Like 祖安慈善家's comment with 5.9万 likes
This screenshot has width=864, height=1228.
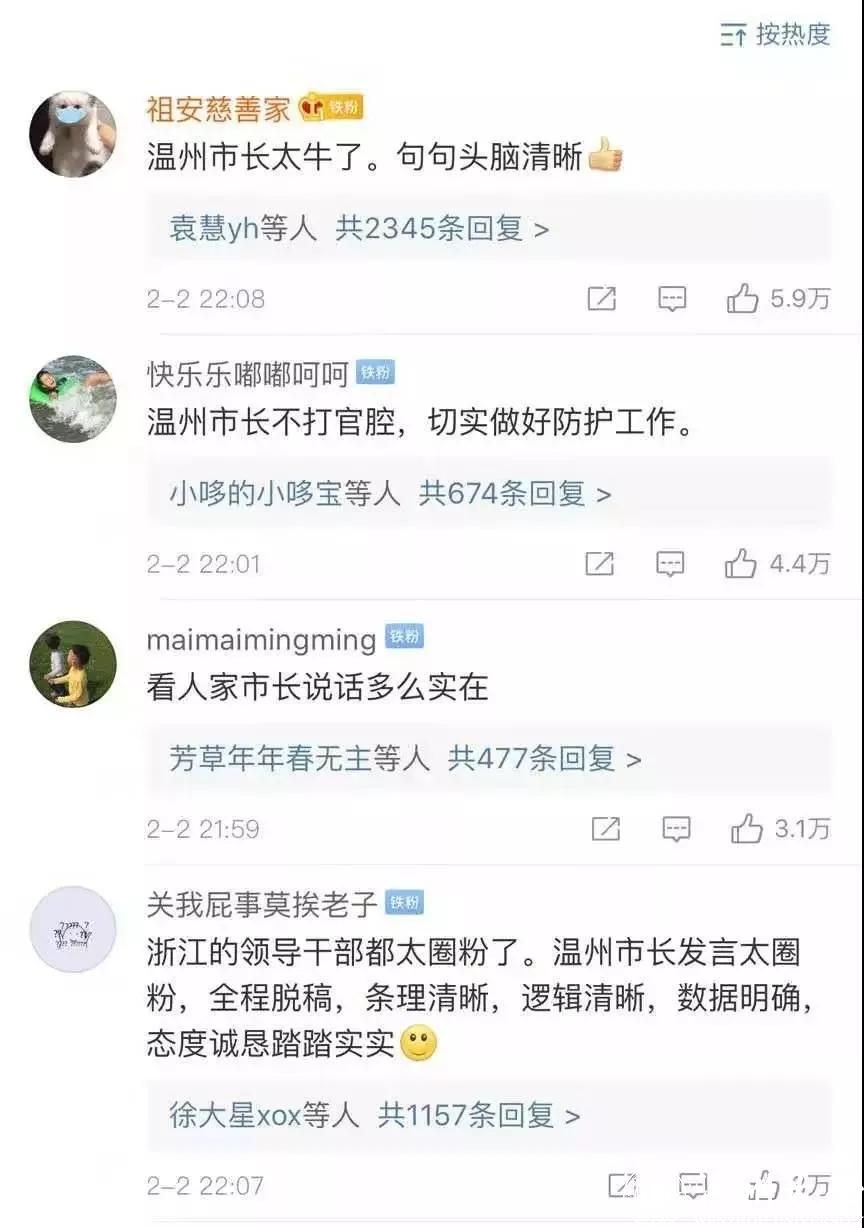click(x=743, y=298)
